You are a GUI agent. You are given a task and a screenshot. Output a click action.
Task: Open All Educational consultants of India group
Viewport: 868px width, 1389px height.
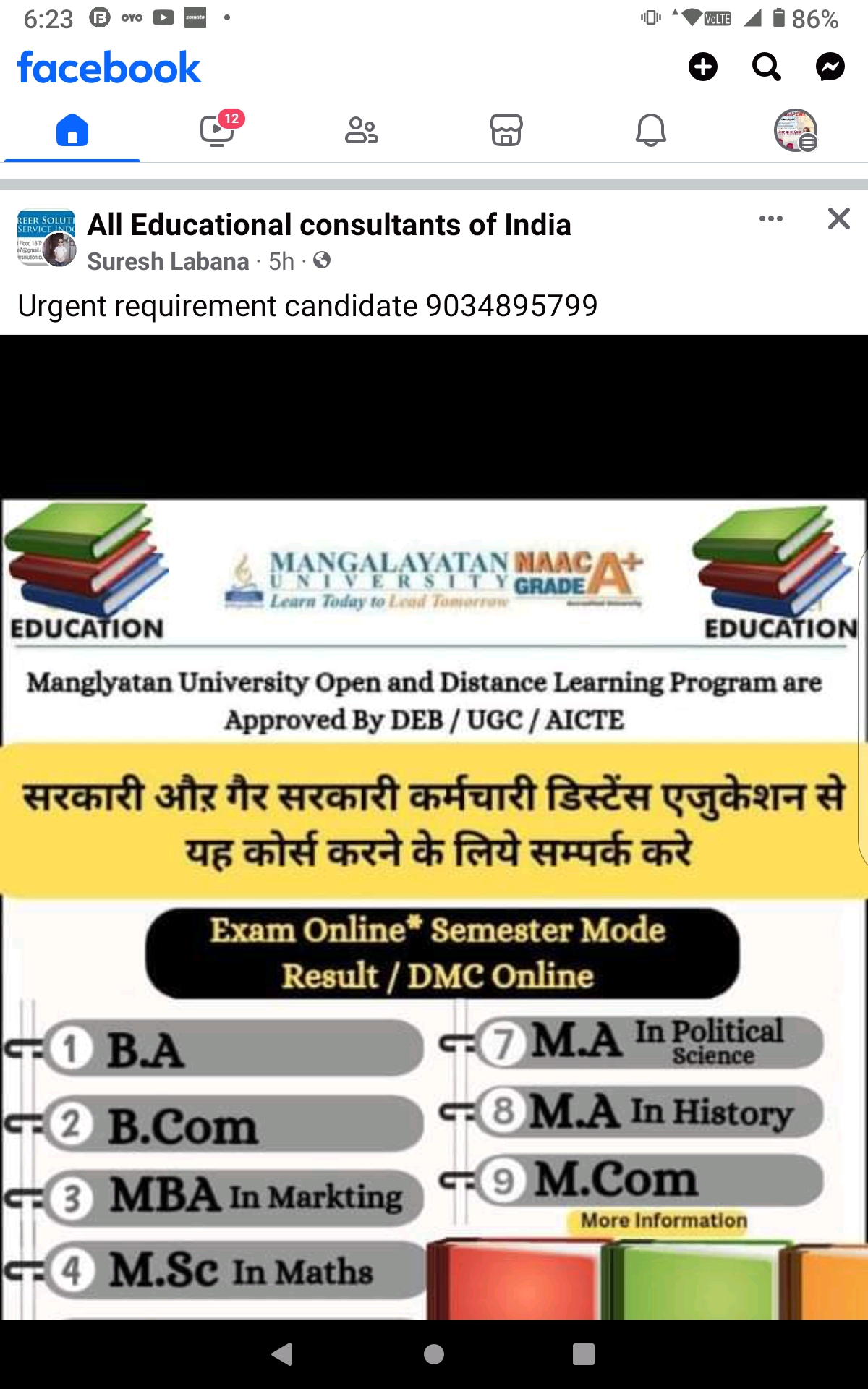pos(329,225)
